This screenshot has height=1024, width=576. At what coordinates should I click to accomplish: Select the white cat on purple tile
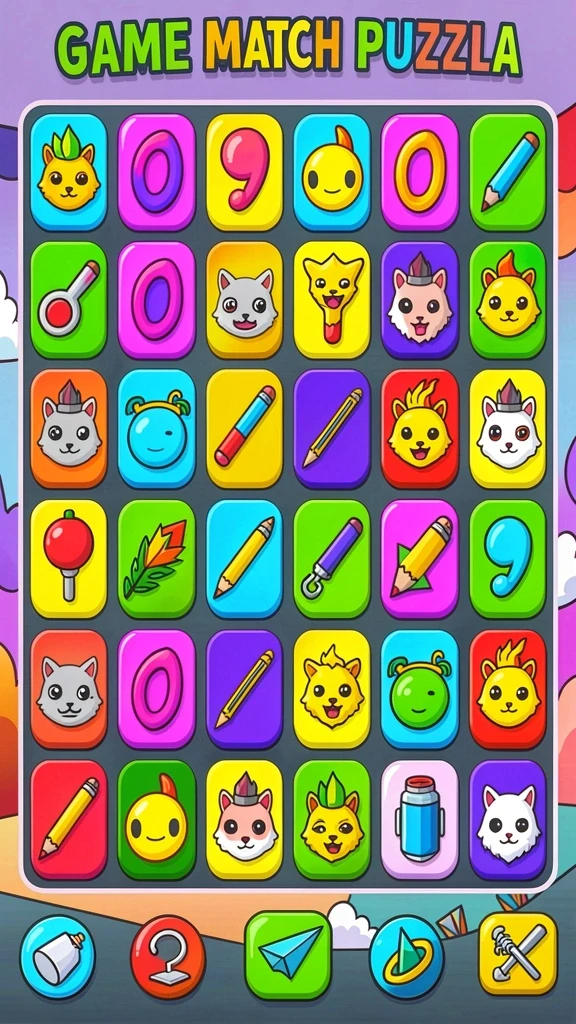pyautogui.click(x=507, y=819)
